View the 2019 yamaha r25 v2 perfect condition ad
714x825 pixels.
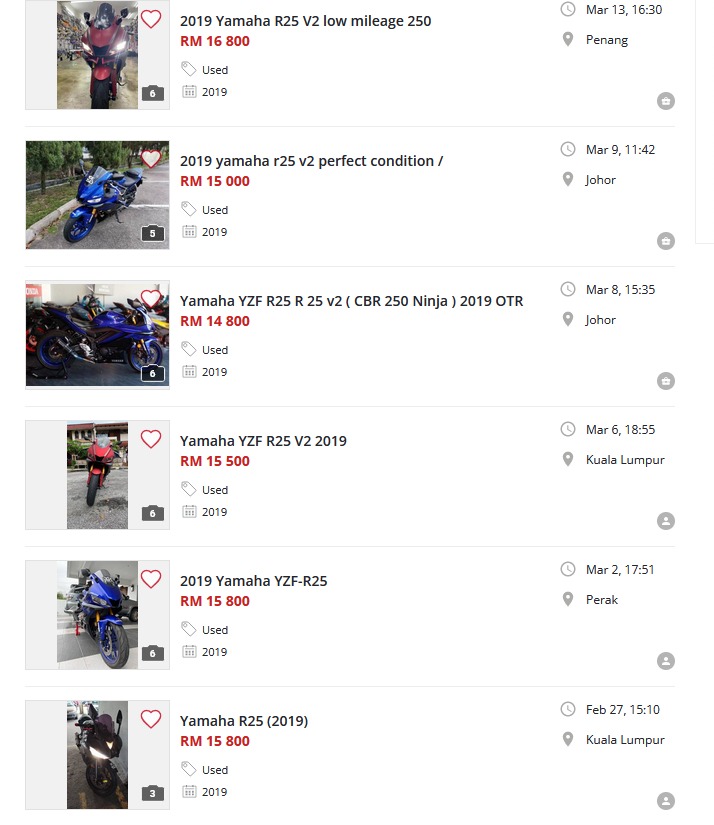point(311,161)
